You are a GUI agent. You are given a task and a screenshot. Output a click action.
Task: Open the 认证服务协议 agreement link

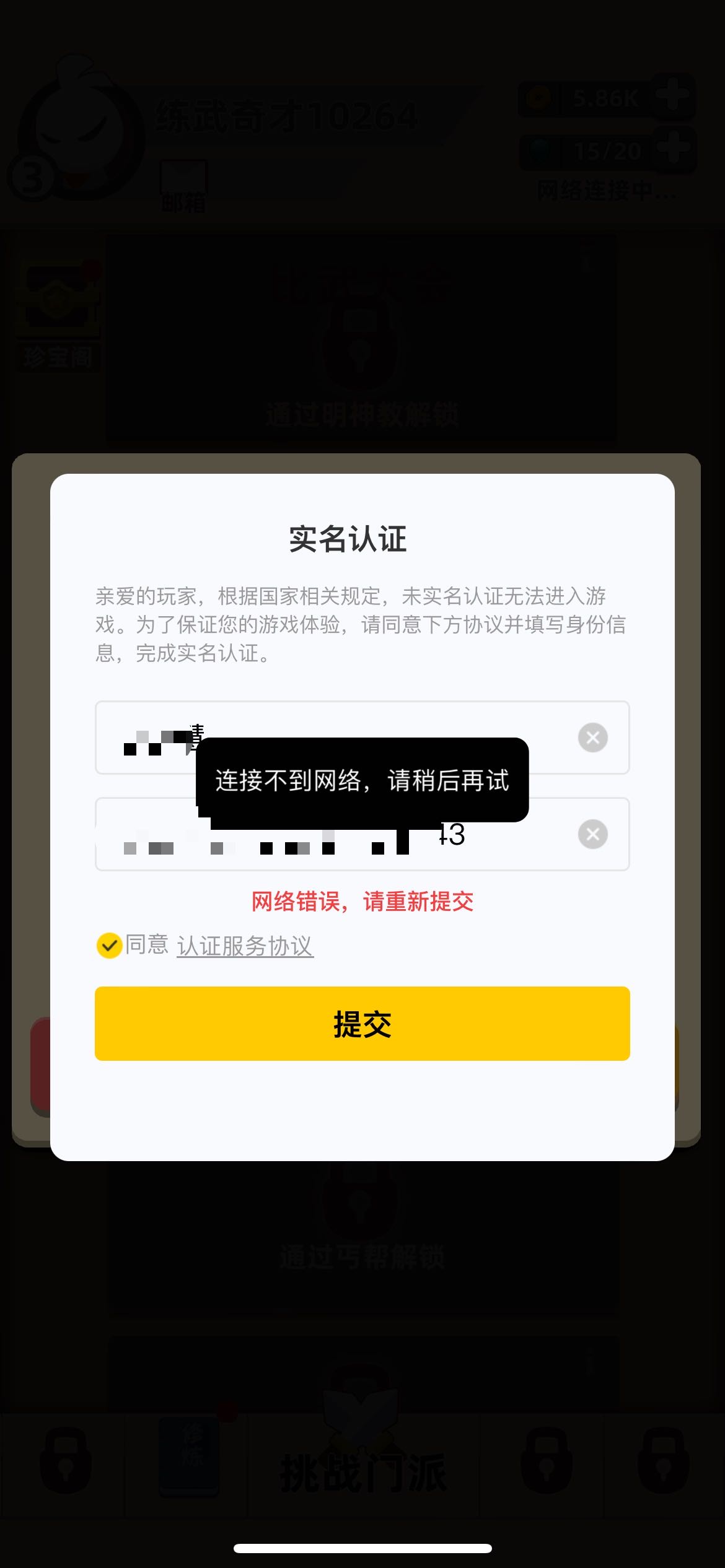245,947
